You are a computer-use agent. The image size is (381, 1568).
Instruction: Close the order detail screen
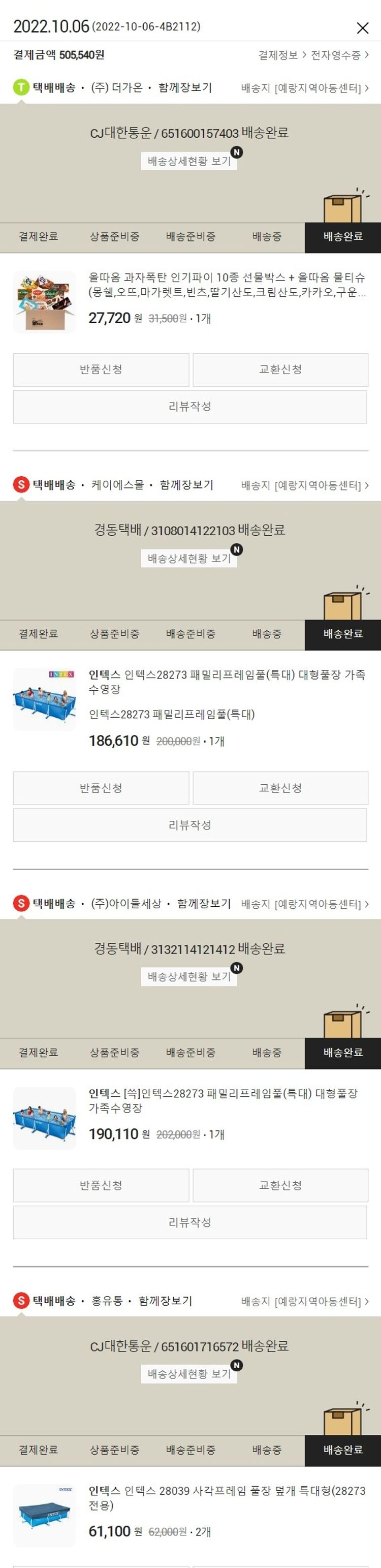(x=362, y=28)
